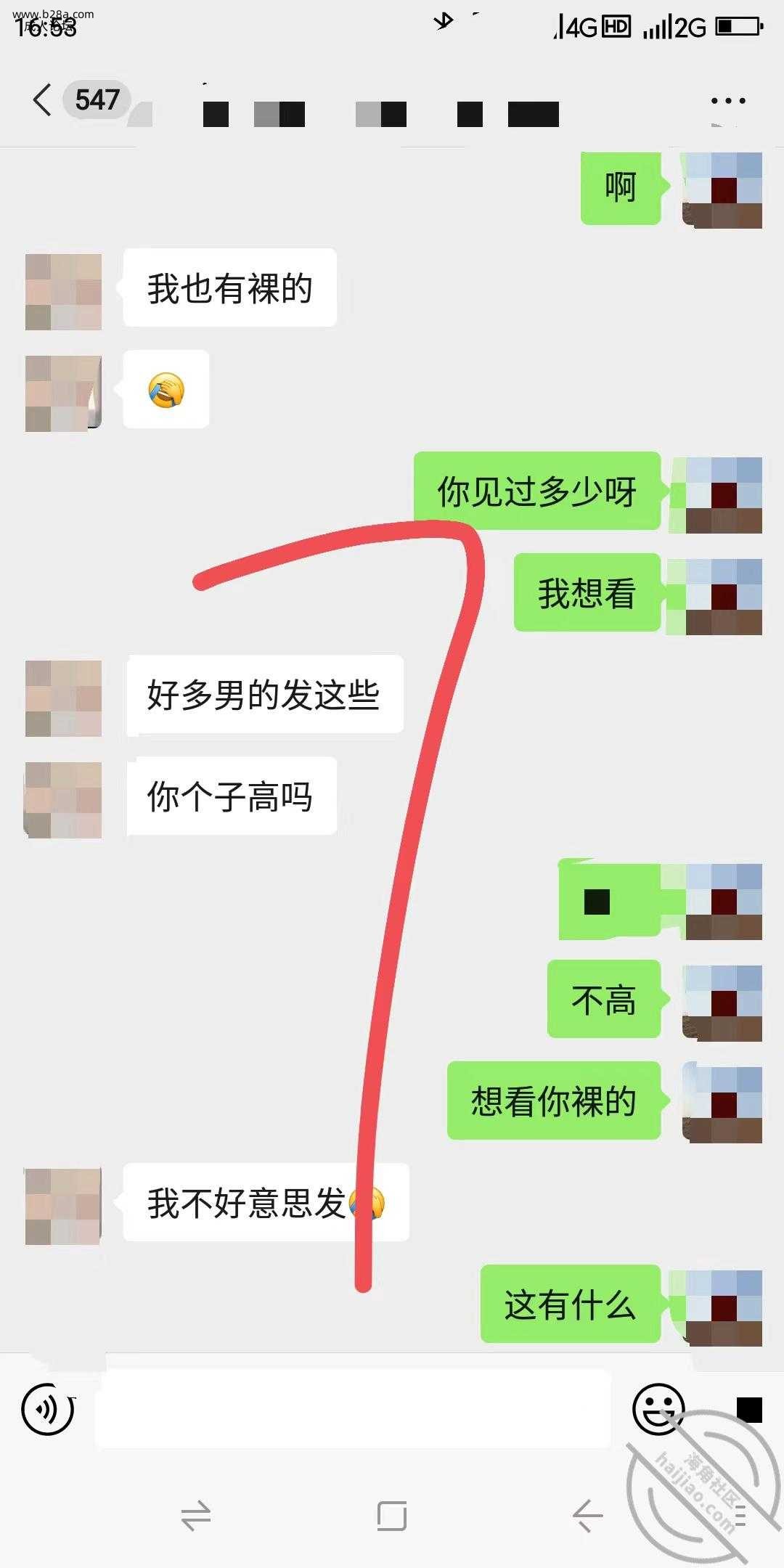
Task: Tap the system back button
Action: click(587, 1516)
